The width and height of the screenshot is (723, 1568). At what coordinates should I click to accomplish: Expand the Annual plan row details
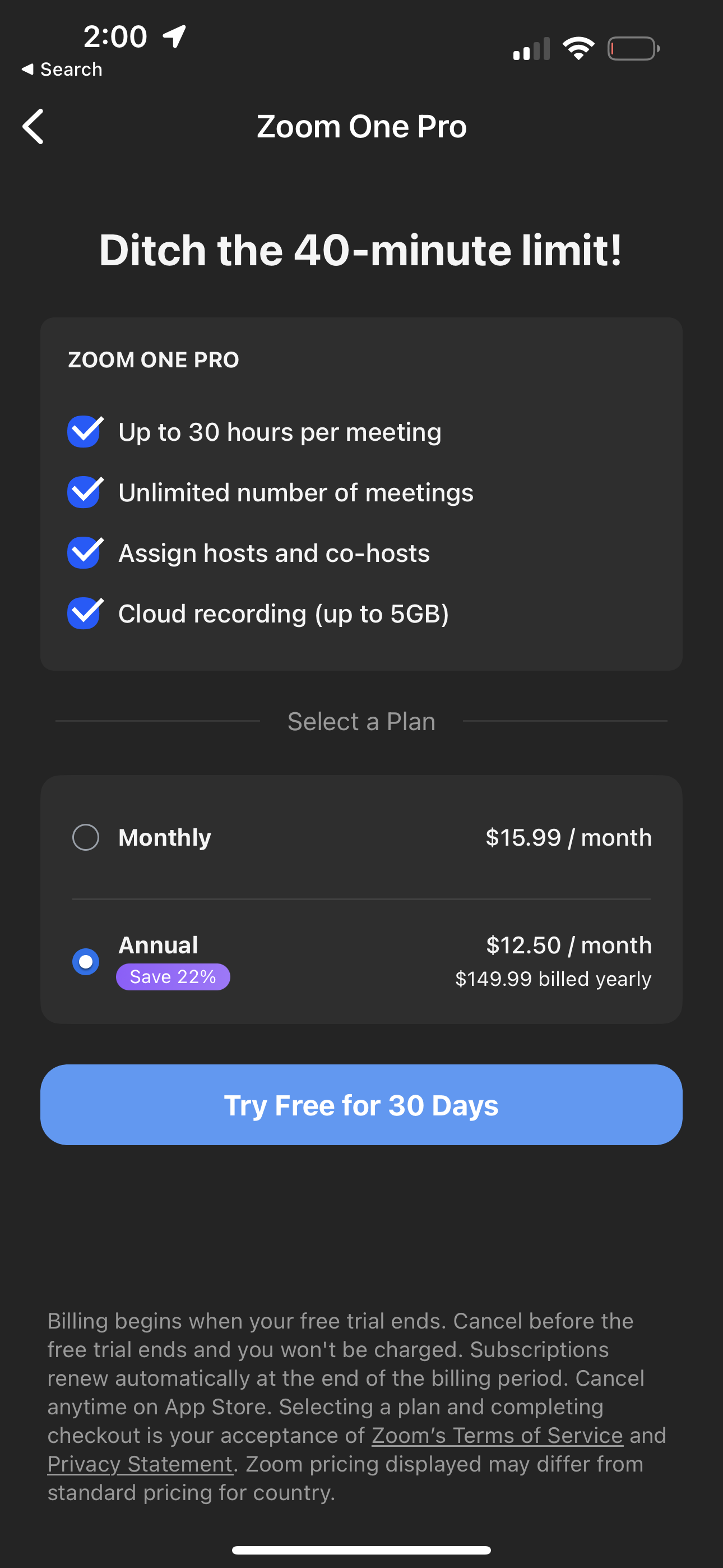(361, 961)
